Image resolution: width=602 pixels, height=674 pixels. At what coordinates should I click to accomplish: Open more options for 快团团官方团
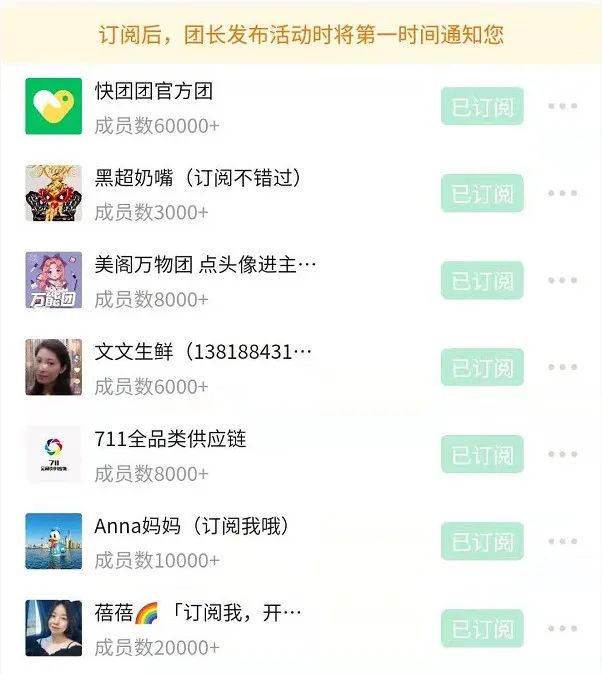click(x=562, y=106)
